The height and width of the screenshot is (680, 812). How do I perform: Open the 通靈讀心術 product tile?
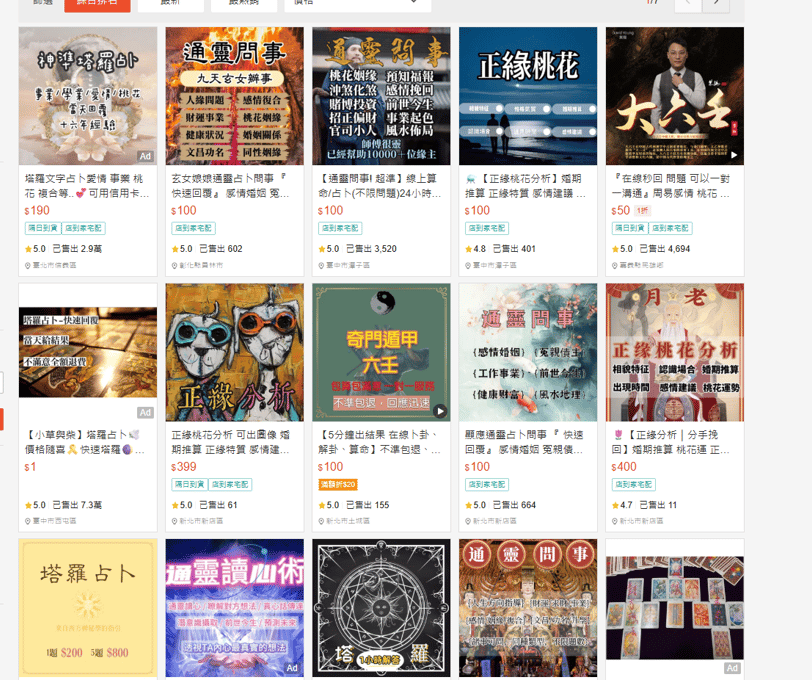(235, 608)
